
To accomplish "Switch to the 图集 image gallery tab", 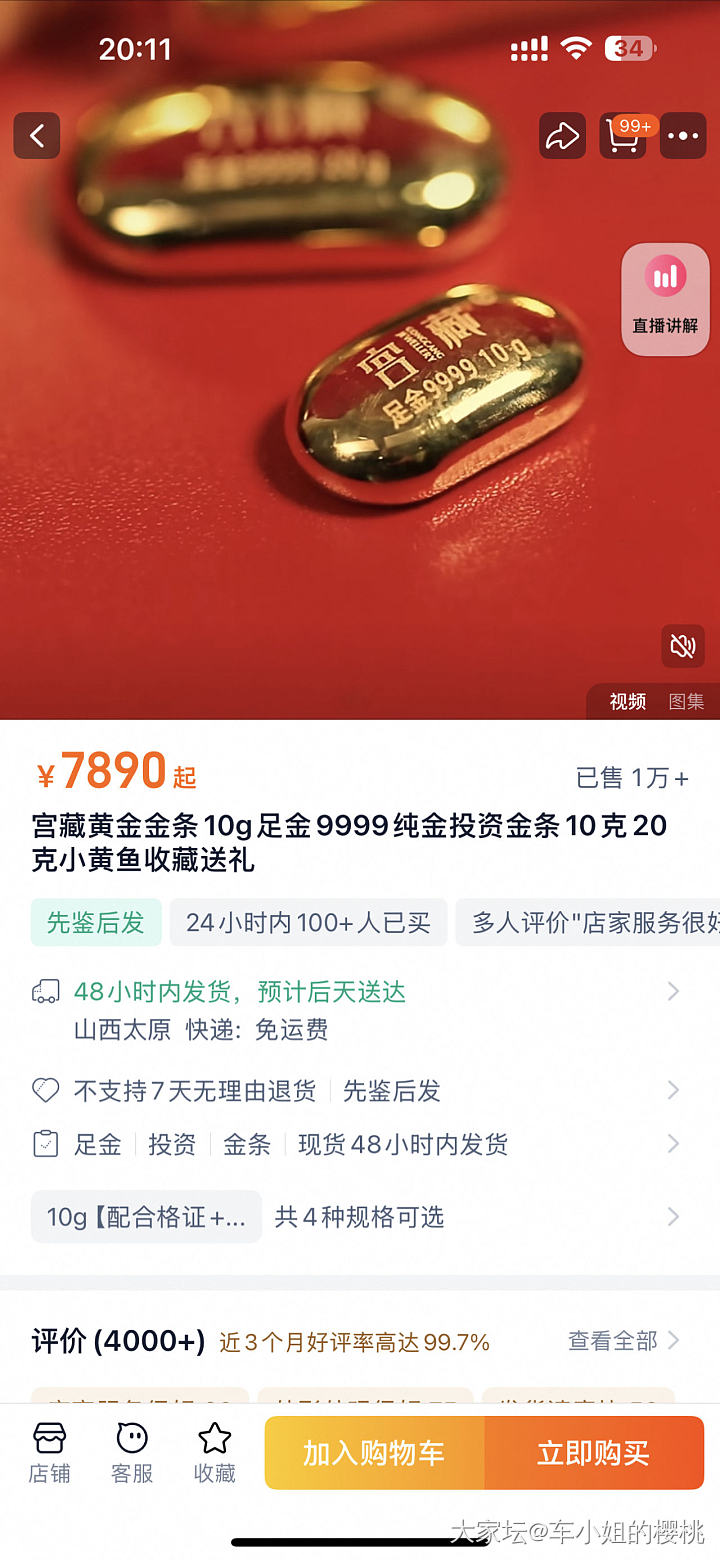I will point(686,702).
